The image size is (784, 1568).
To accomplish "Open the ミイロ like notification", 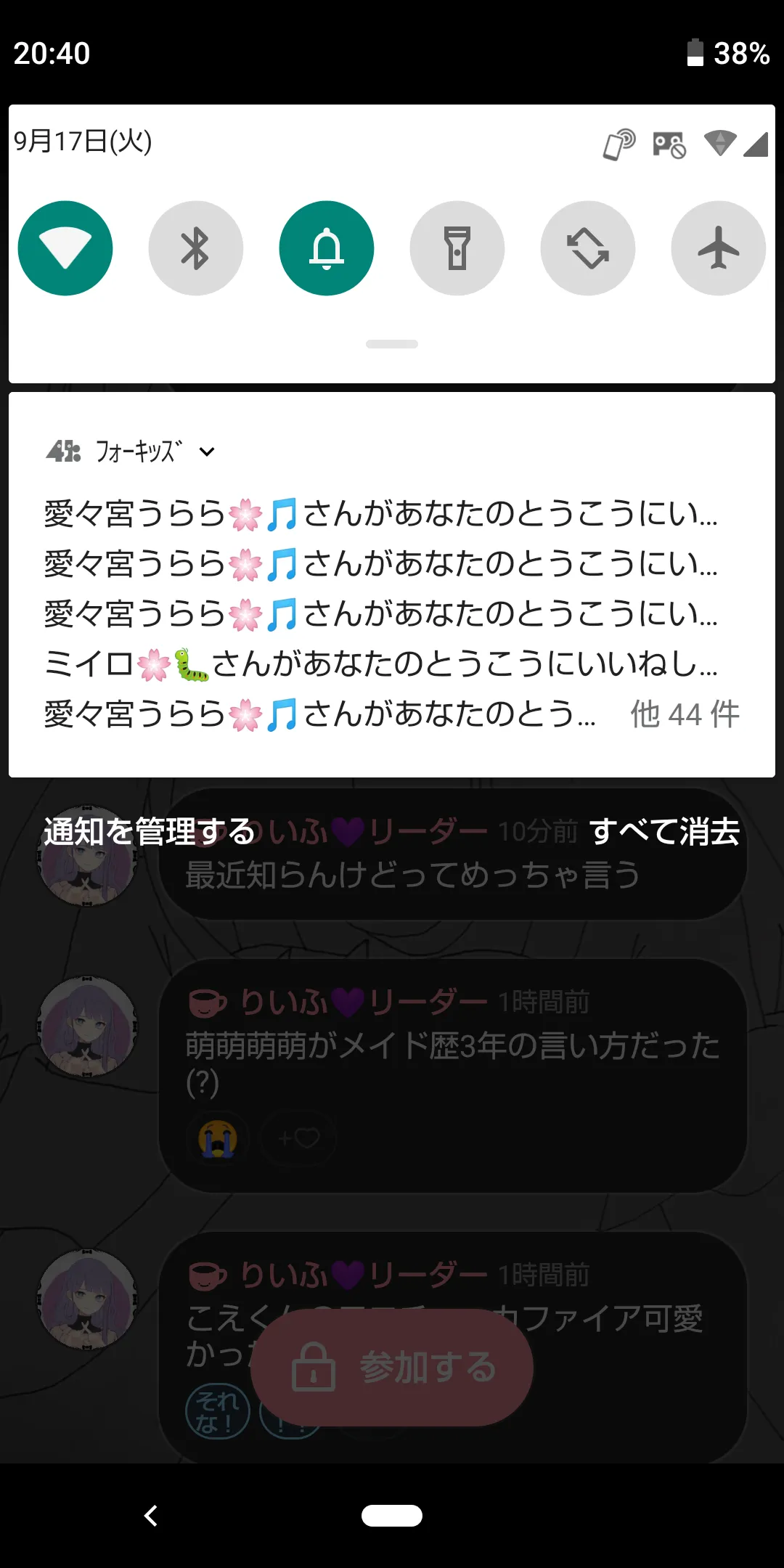I will click(x=381, y=664).
